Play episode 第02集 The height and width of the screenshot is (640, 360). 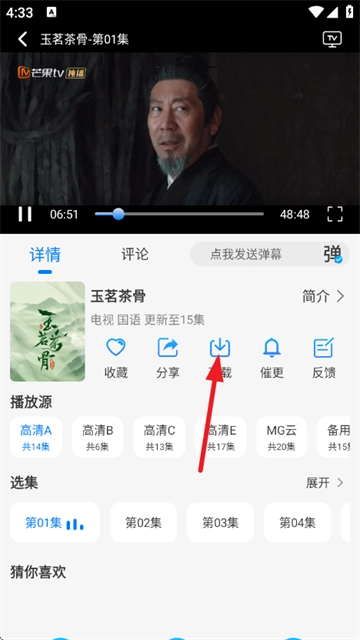click(x=143, y=522)
